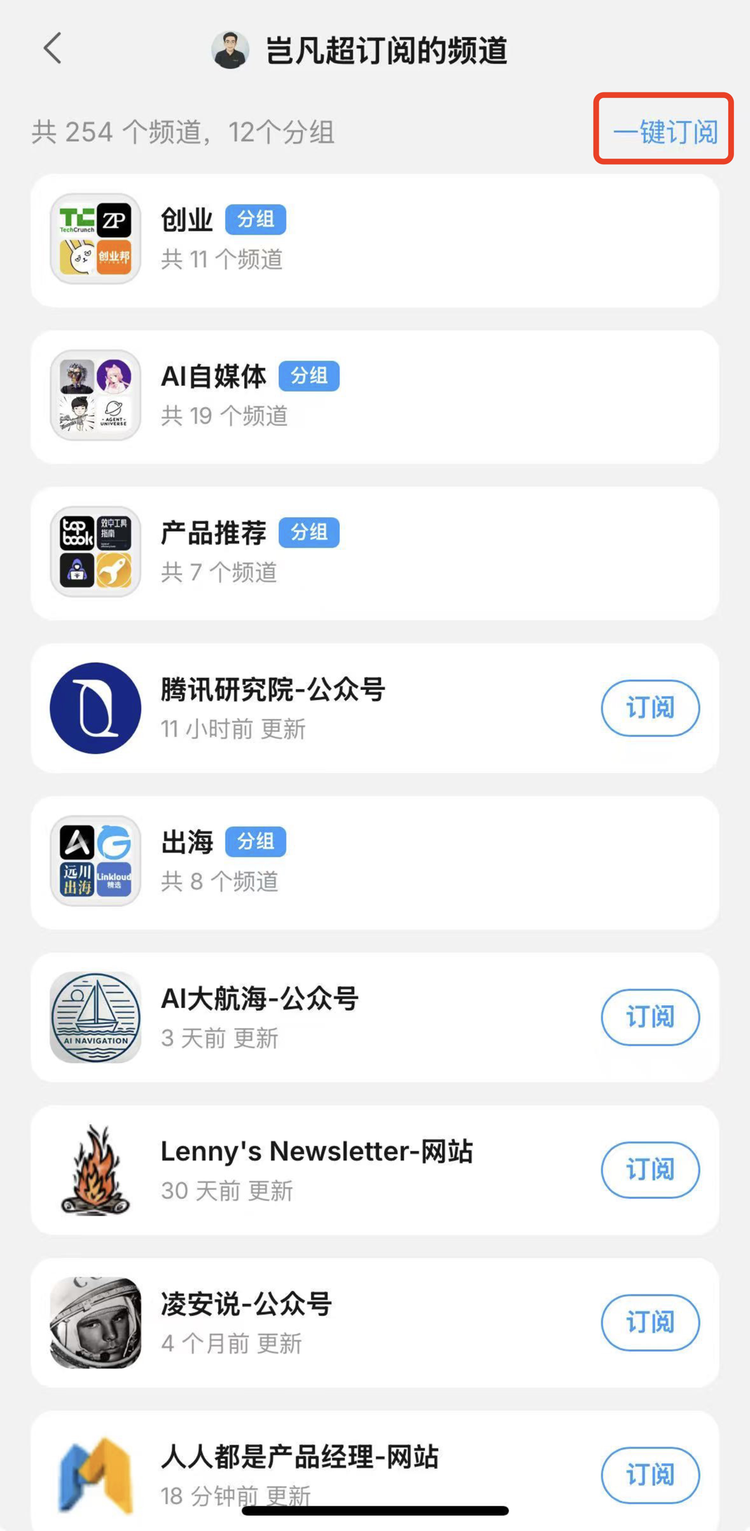The height and width of the screenshot is (1531, 750).
Task: Open the 腾讯研究院-公众号 channel row
Action: point(375,708)
